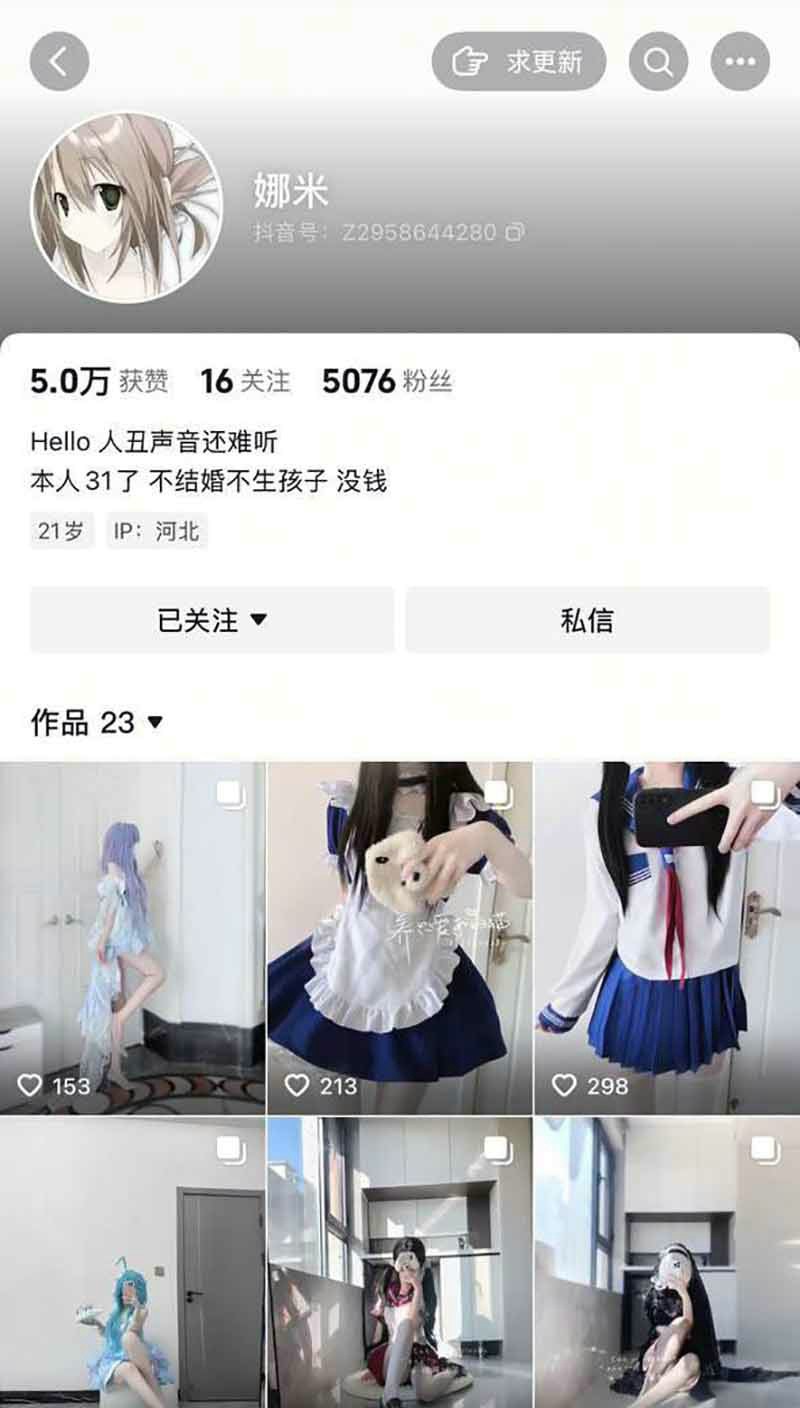Open the post with teal-haired cosplay
800x1408 pixels.
tap(132, 1262)
